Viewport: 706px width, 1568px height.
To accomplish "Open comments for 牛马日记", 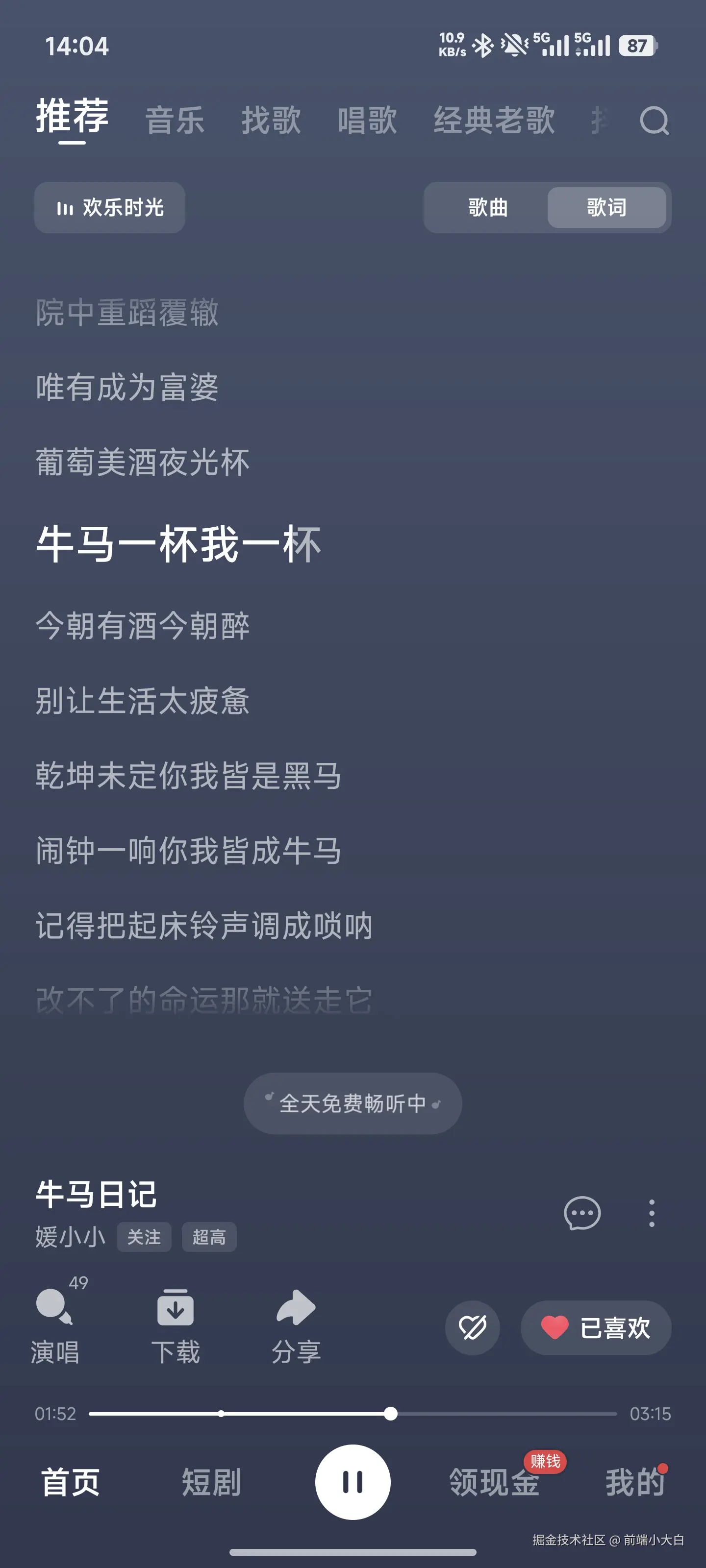I will click(582, 1213).
